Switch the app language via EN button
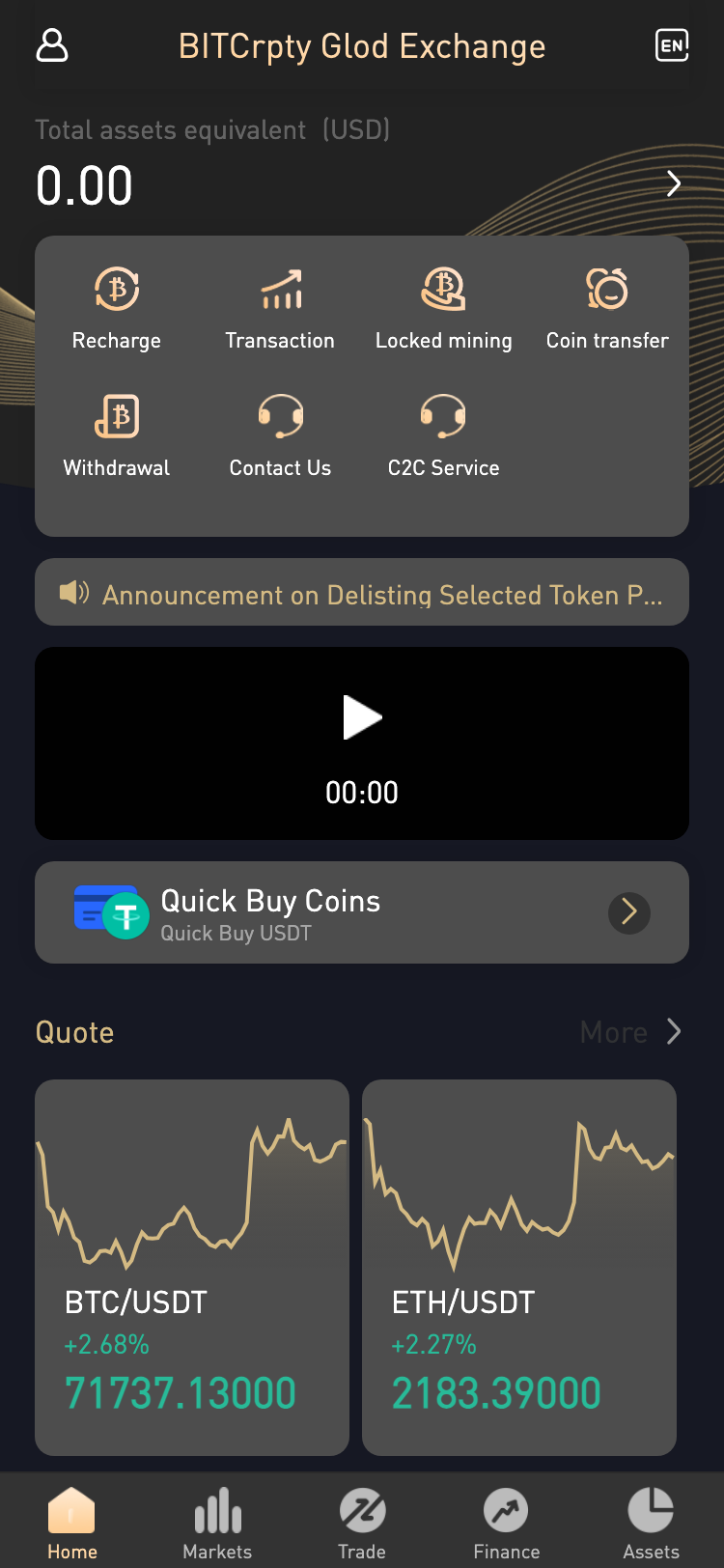This screenshot has width=724, height=1568. click(672, 45)
